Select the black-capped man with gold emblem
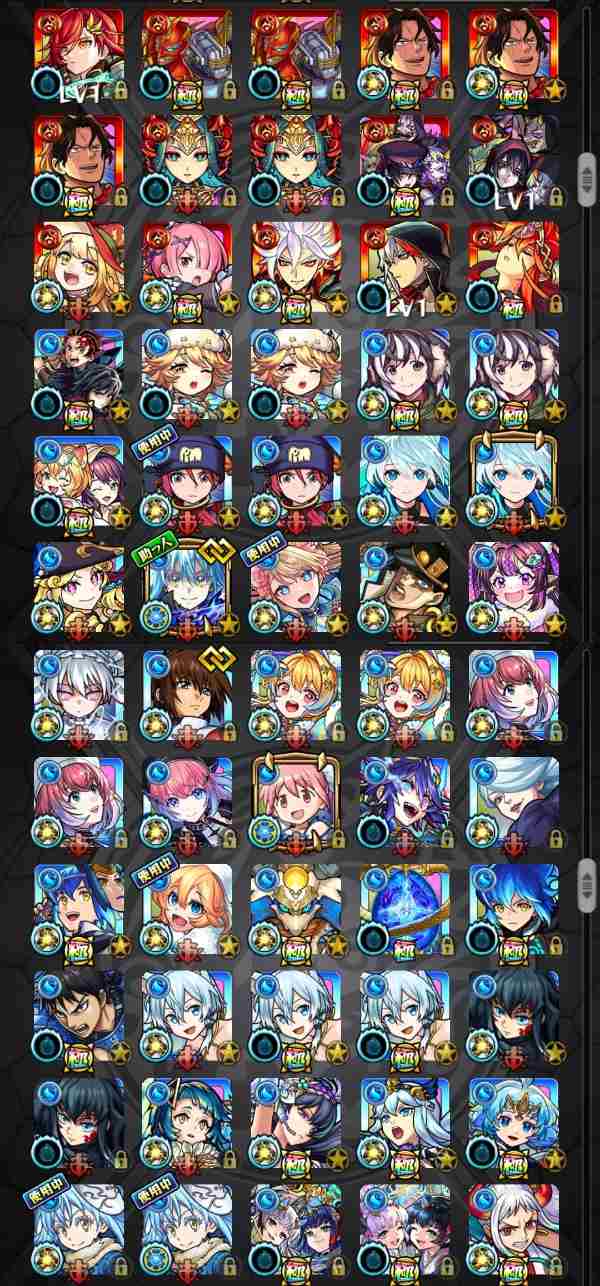The height and width of the screenshot is (1286, 600). [x=404, y=588]
